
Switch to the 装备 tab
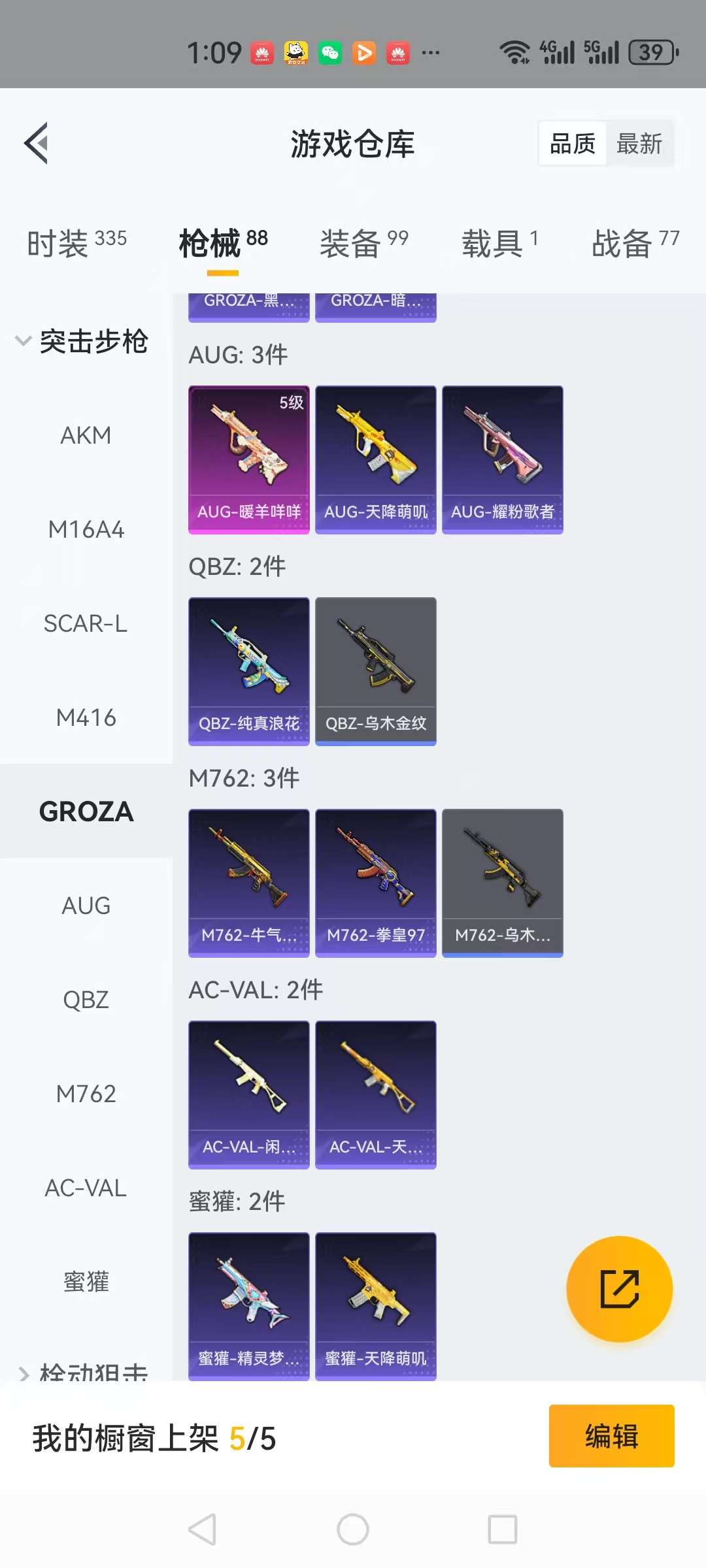point(363,243)
